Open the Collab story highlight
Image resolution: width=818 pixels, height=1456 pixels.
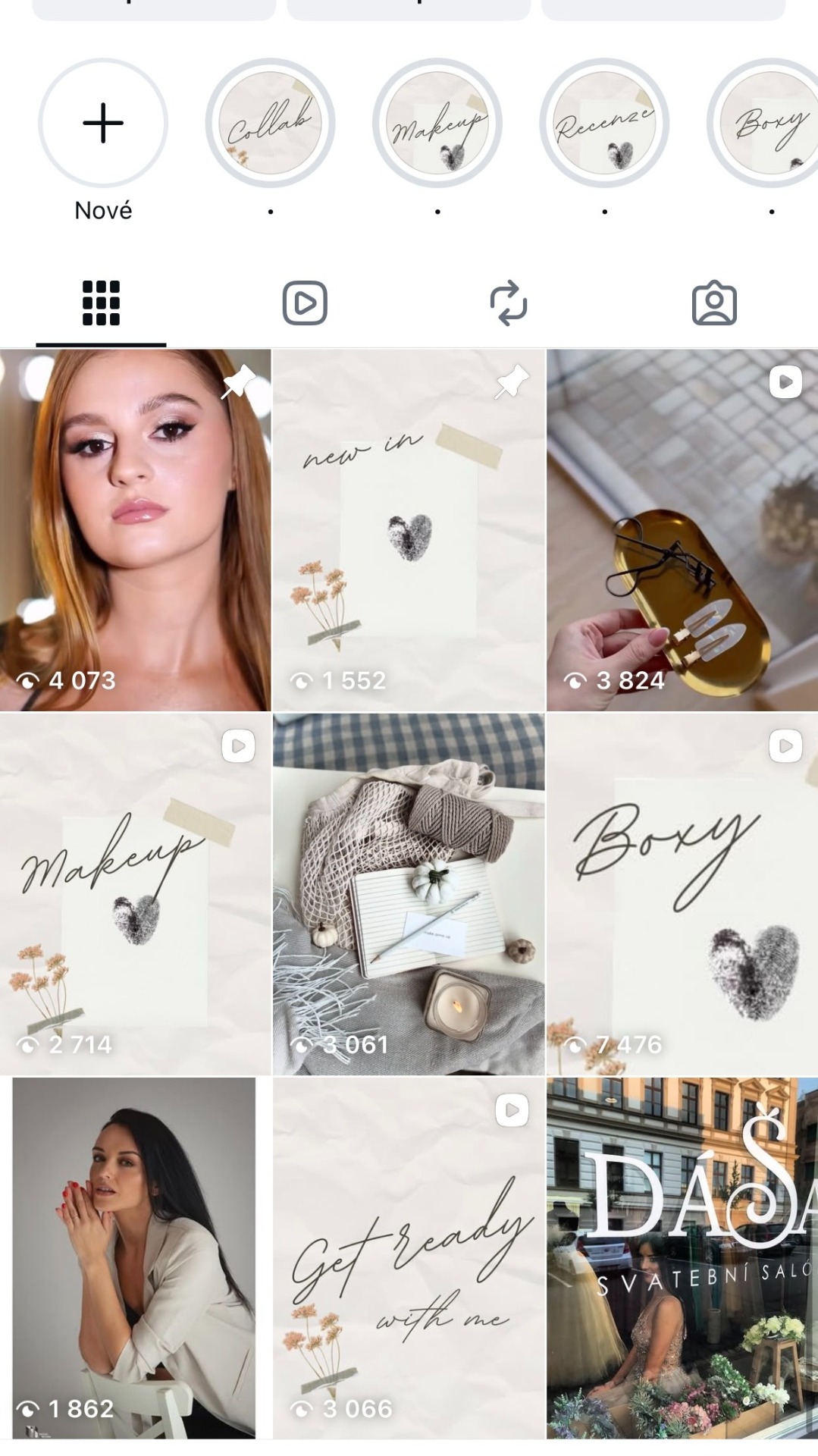tap(270, 123)
